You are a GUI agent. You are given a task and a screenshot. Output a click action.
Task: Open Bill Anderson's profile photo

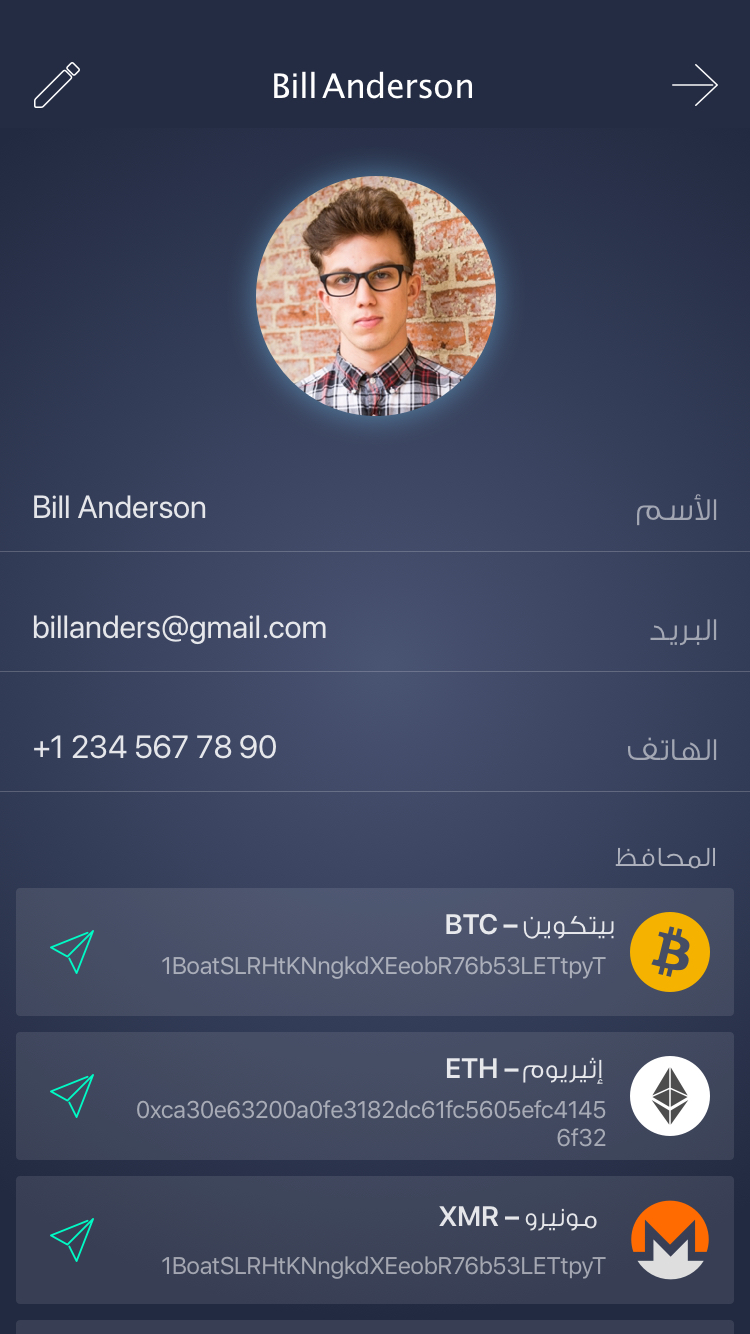(x=375, y=296)
